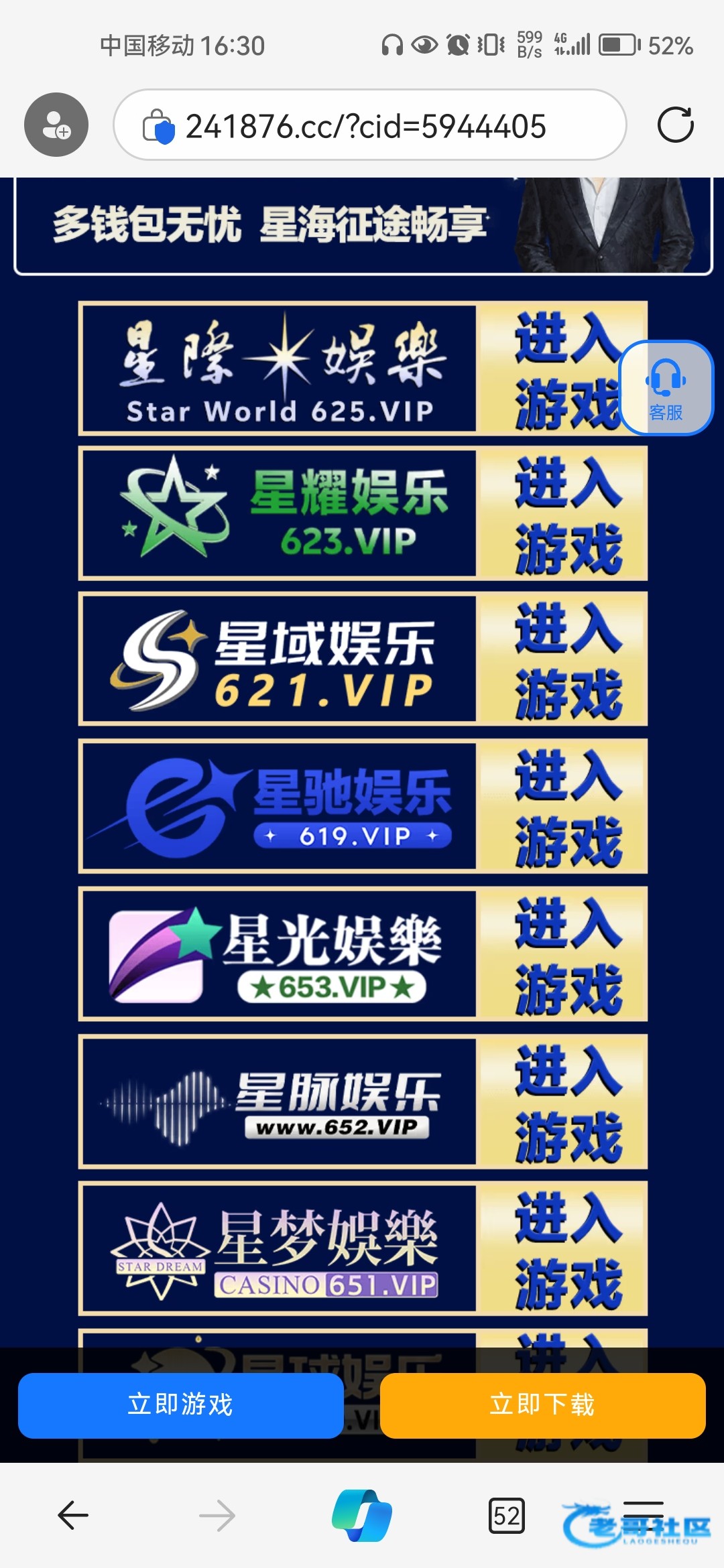Tap the blue 立即游戏 button
Image resolution: width=724 pixels, height=1568 pixels.
tap(181, 1405)
